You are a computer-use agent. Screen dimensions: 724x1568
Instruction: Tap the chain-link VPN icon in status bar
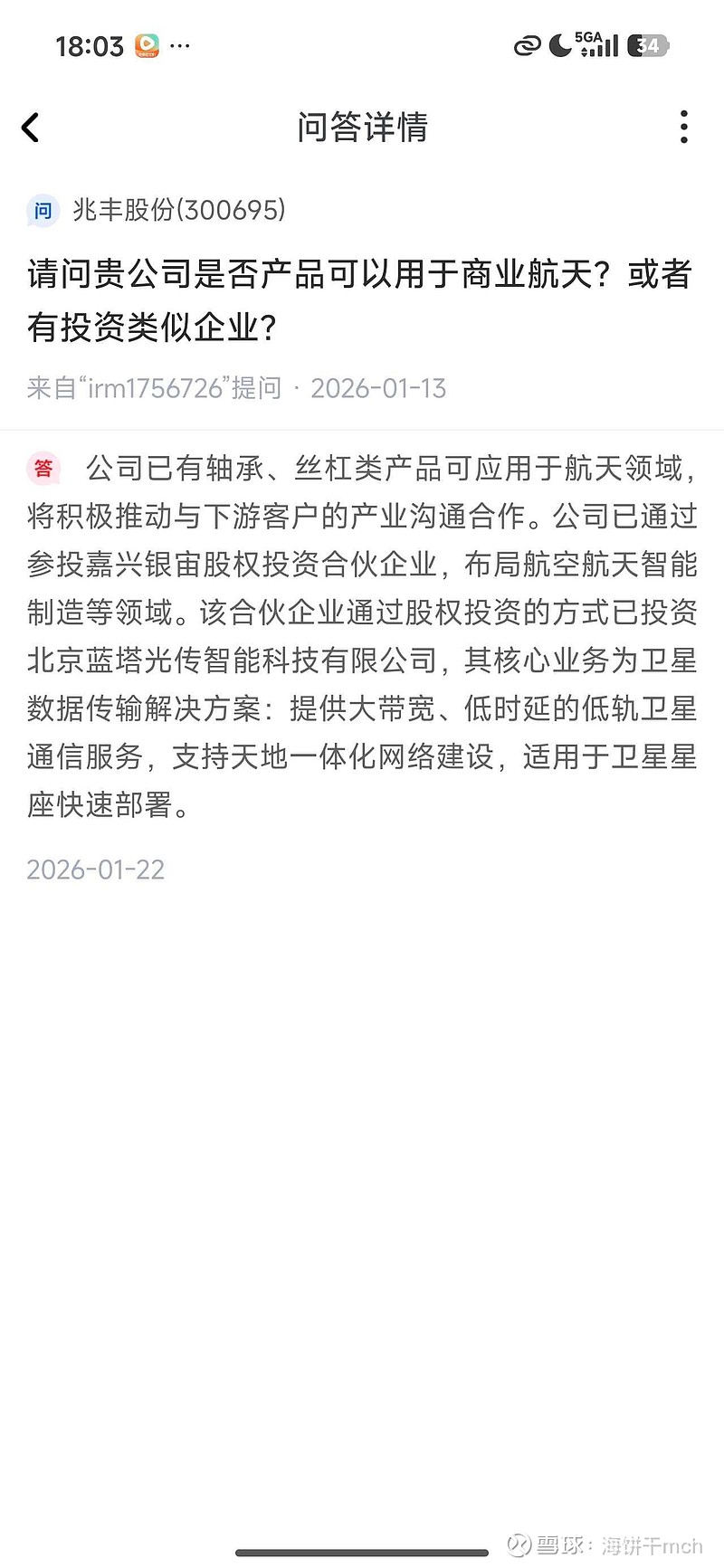(528, 45)
